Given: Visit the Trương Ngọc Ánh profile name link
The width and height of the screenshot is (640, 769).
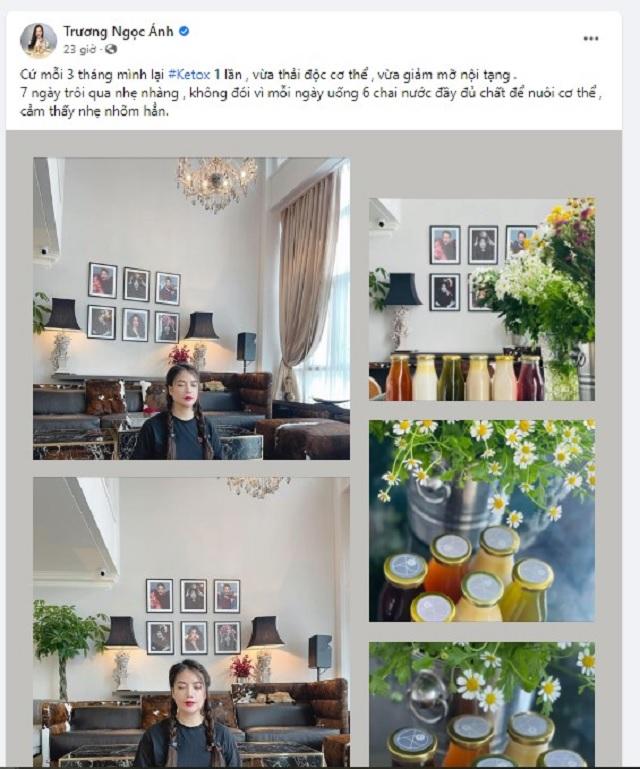Looking at the screenshot, I should [118, 31].
